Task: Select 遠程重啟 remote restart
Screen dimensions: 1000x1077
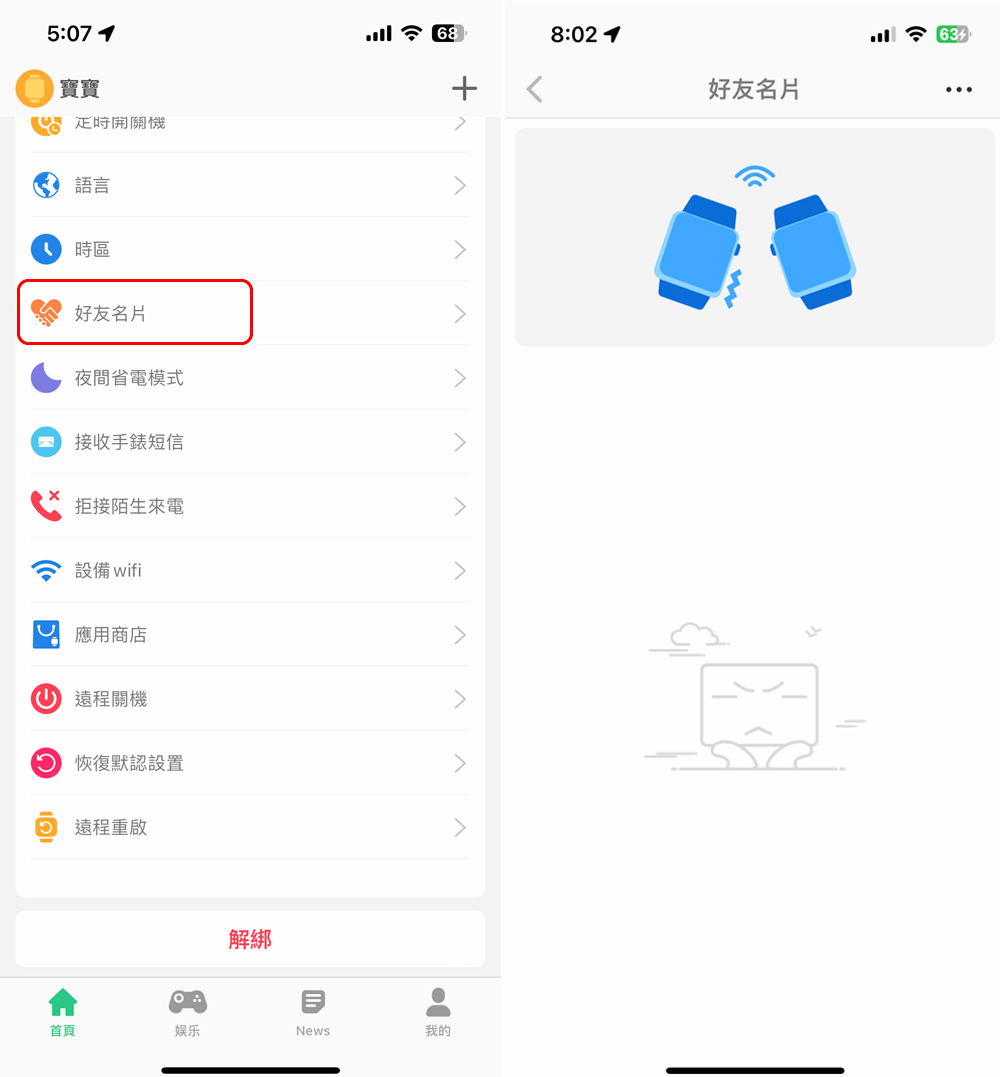Action: tap(249, 827)
